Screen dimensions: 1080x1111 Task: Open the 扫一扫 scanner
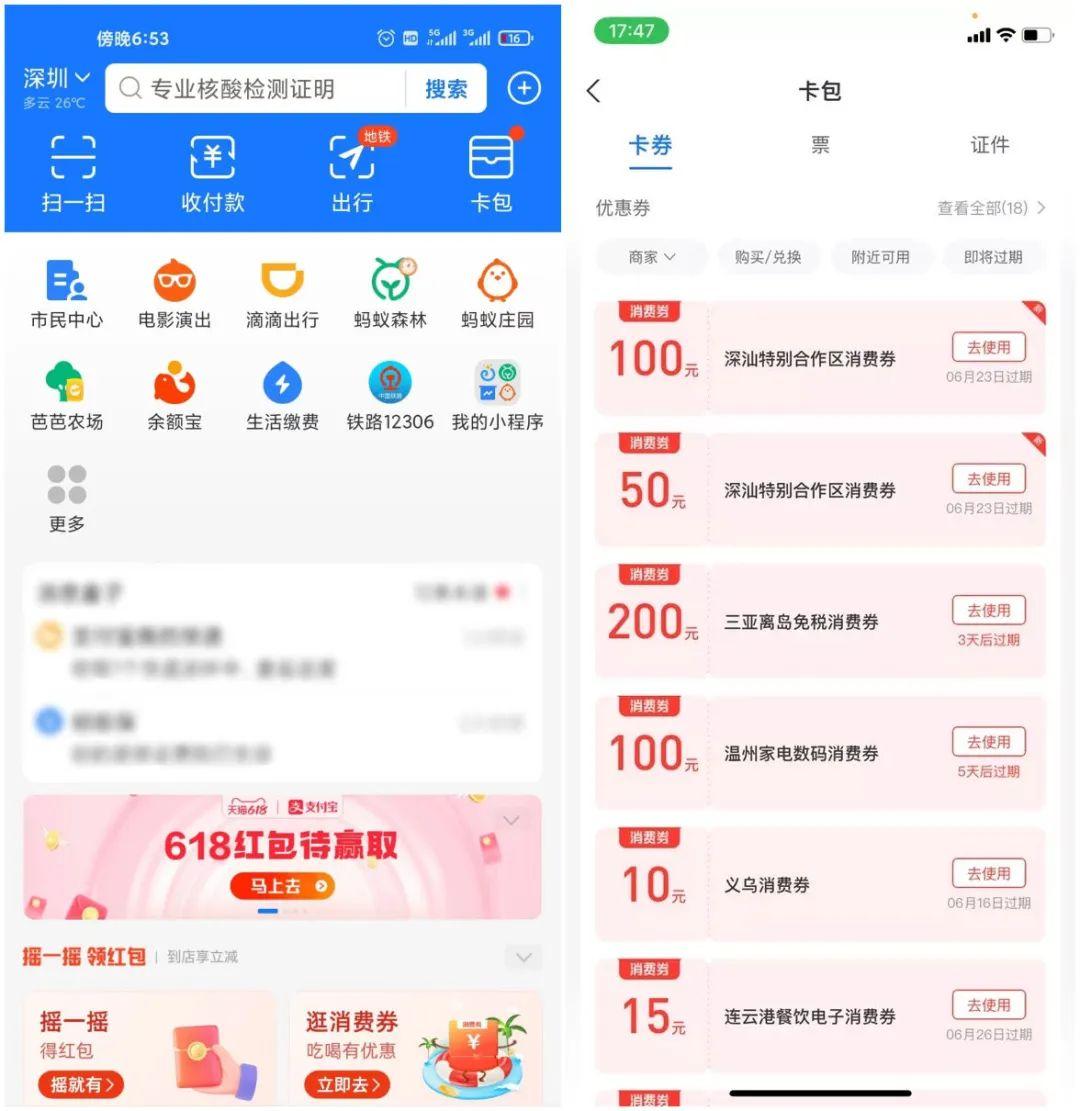[x=73, y=173]
